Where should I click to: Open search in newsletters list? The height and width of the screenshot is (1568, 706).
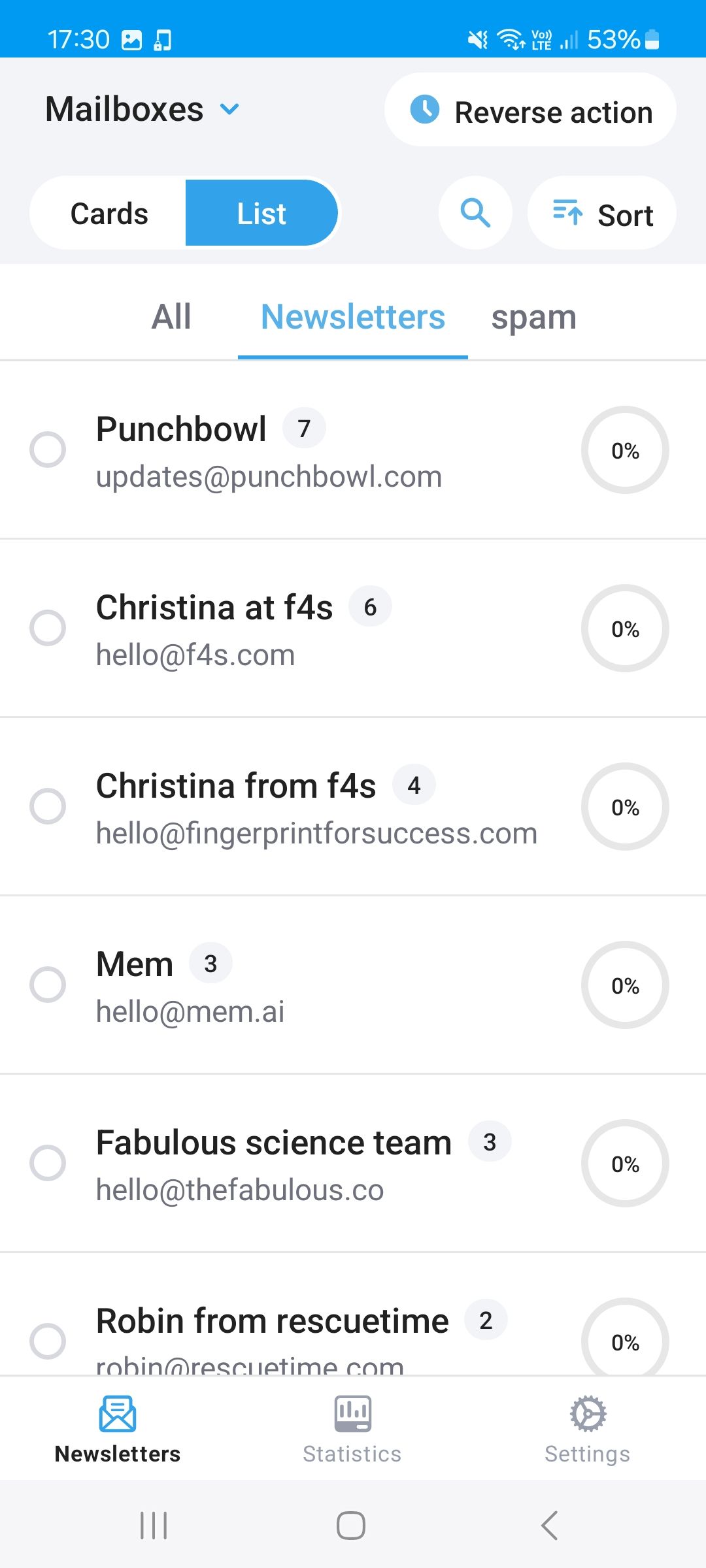[x=475, y=213]
